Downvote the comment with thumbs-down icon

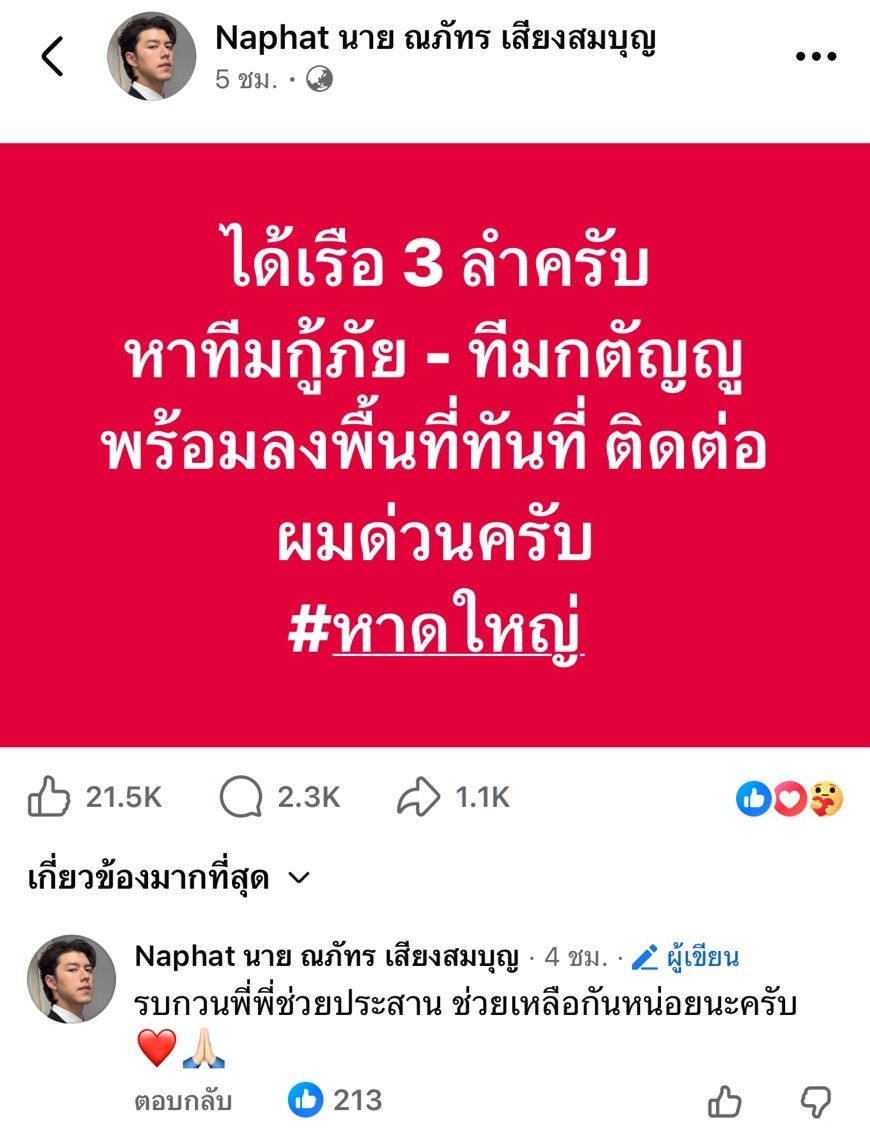point(816,1102)
